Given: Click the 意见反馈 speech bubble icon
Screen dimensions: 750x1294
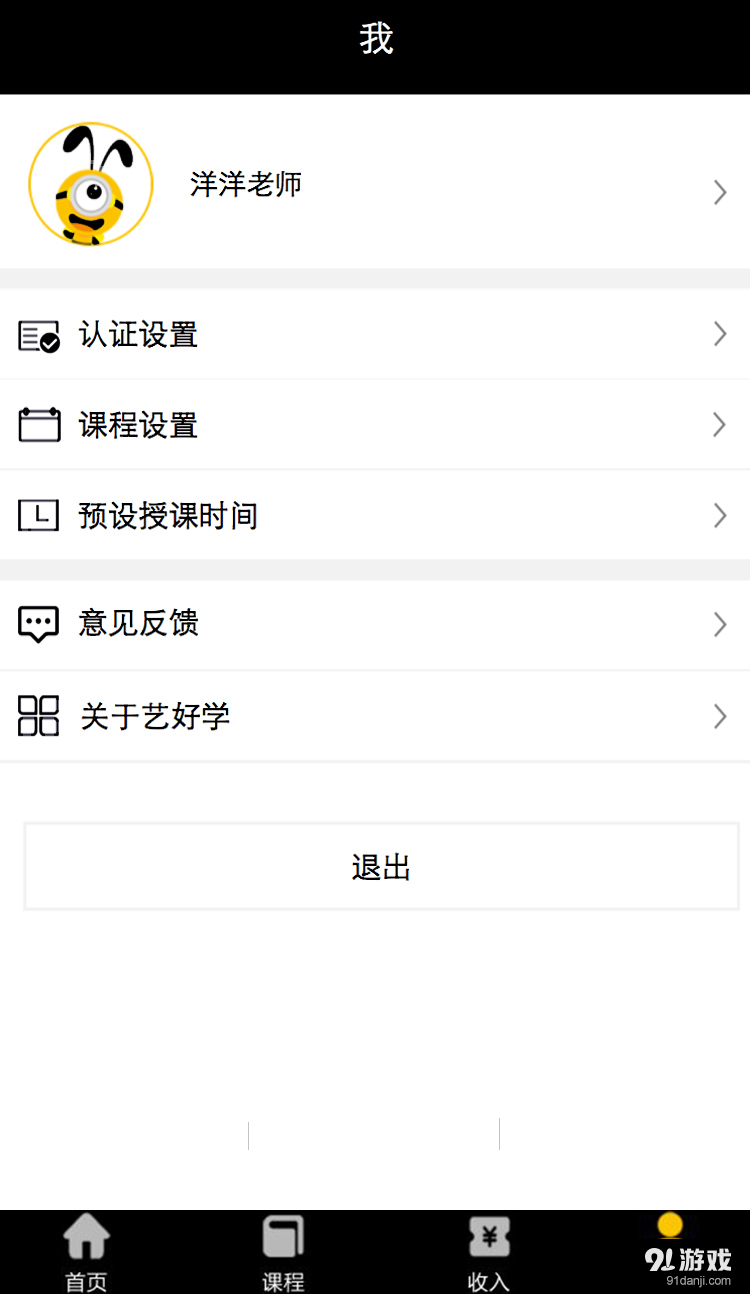Looking at the screenshot, I should [38, 623].
